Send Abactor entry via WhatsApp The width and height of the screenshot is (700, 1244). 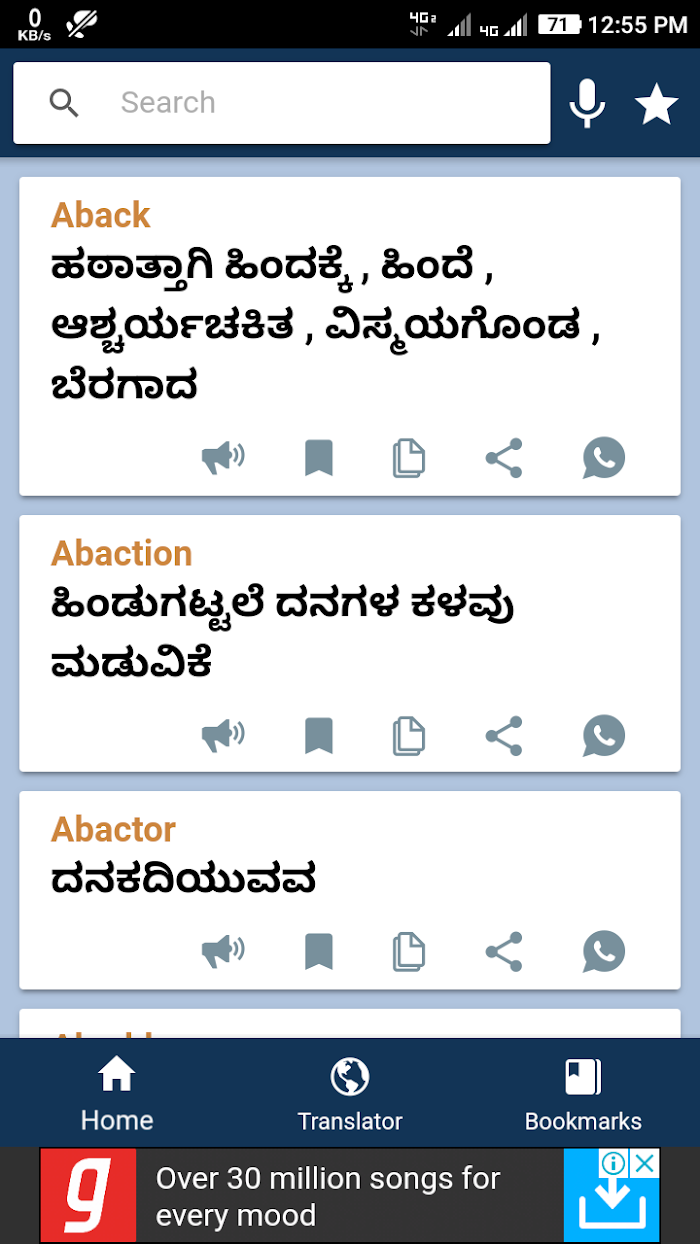[x=604, y=952]
